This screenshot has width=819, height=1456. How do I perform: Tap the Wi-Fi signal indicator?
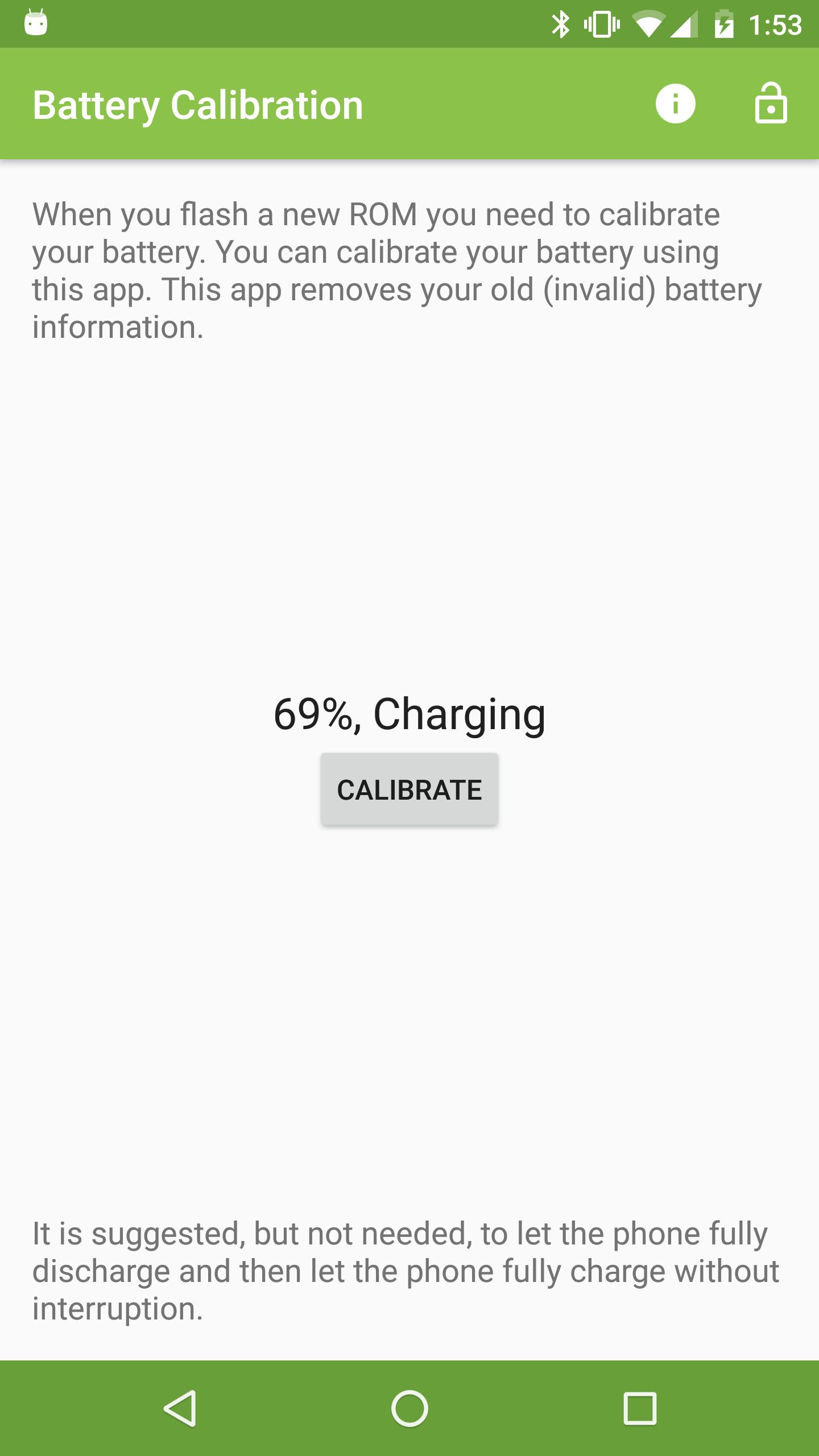[648, 24]
